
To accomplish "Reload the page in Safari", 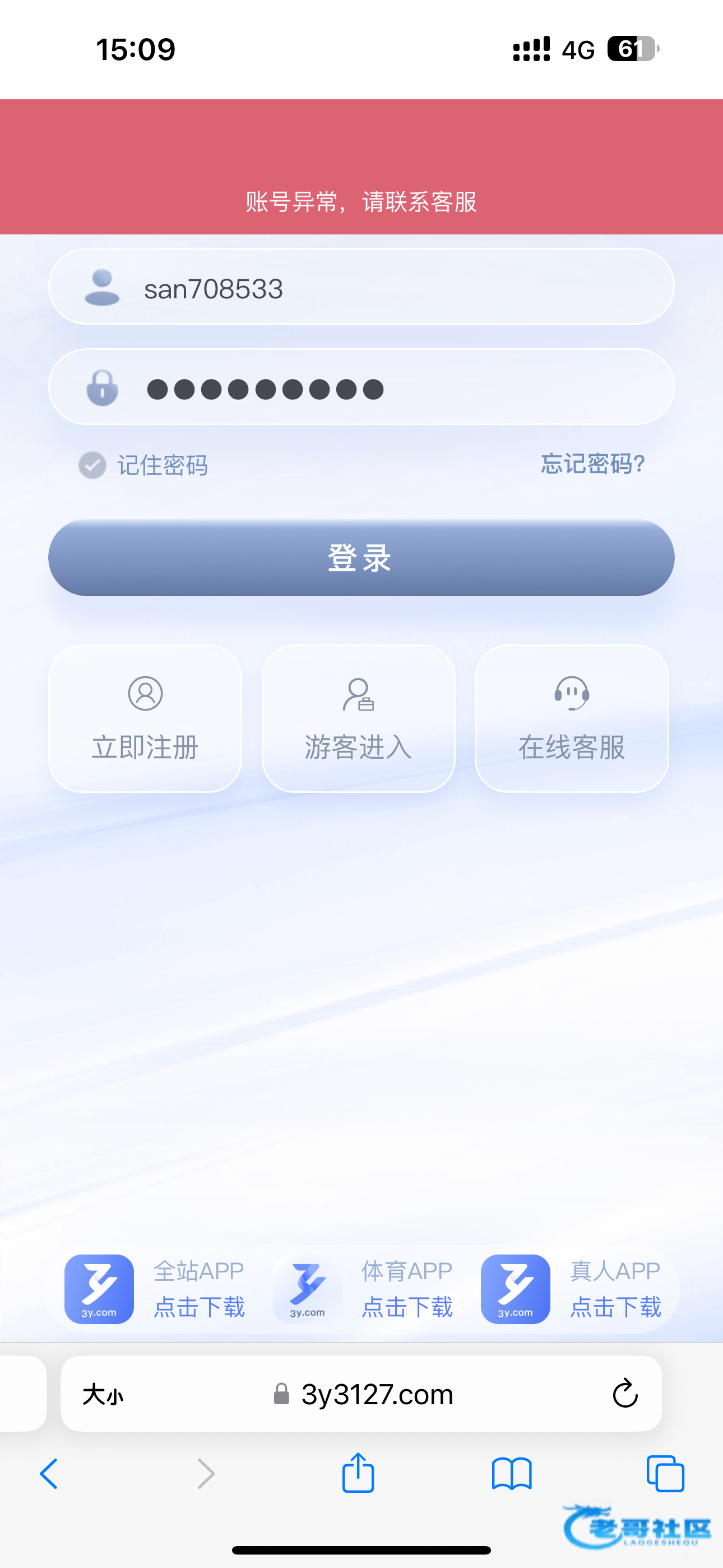I will click(625, 1394).
